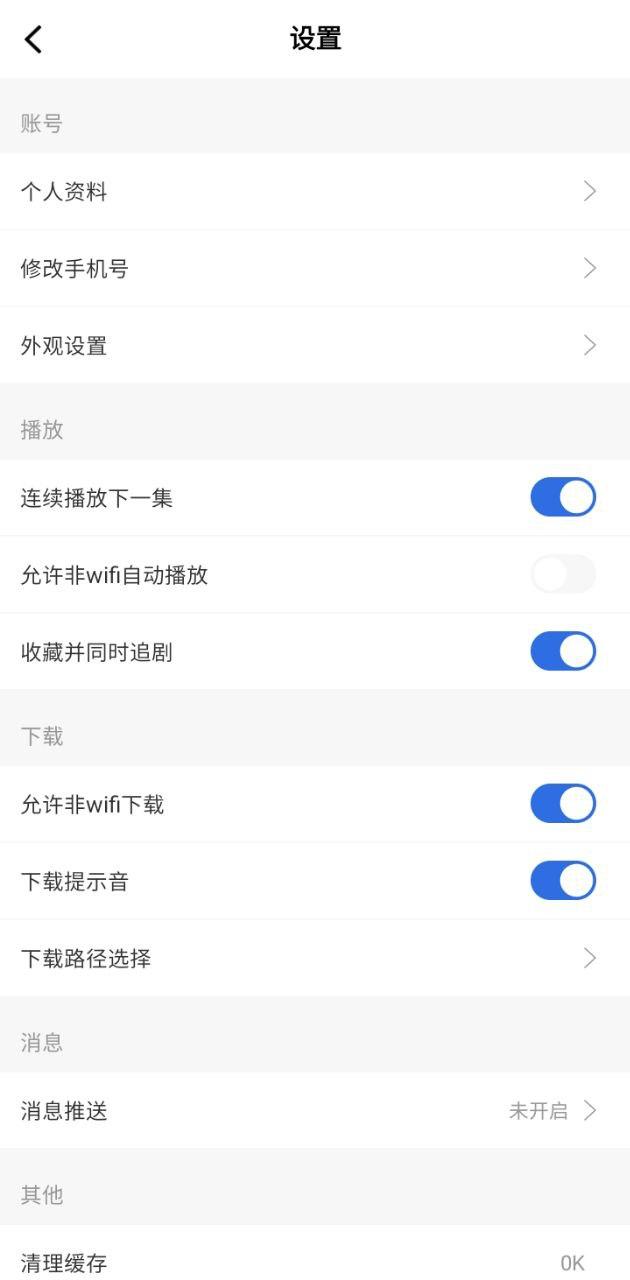Enable 允许非wifi自动播放 switch

tap(562, 575)
